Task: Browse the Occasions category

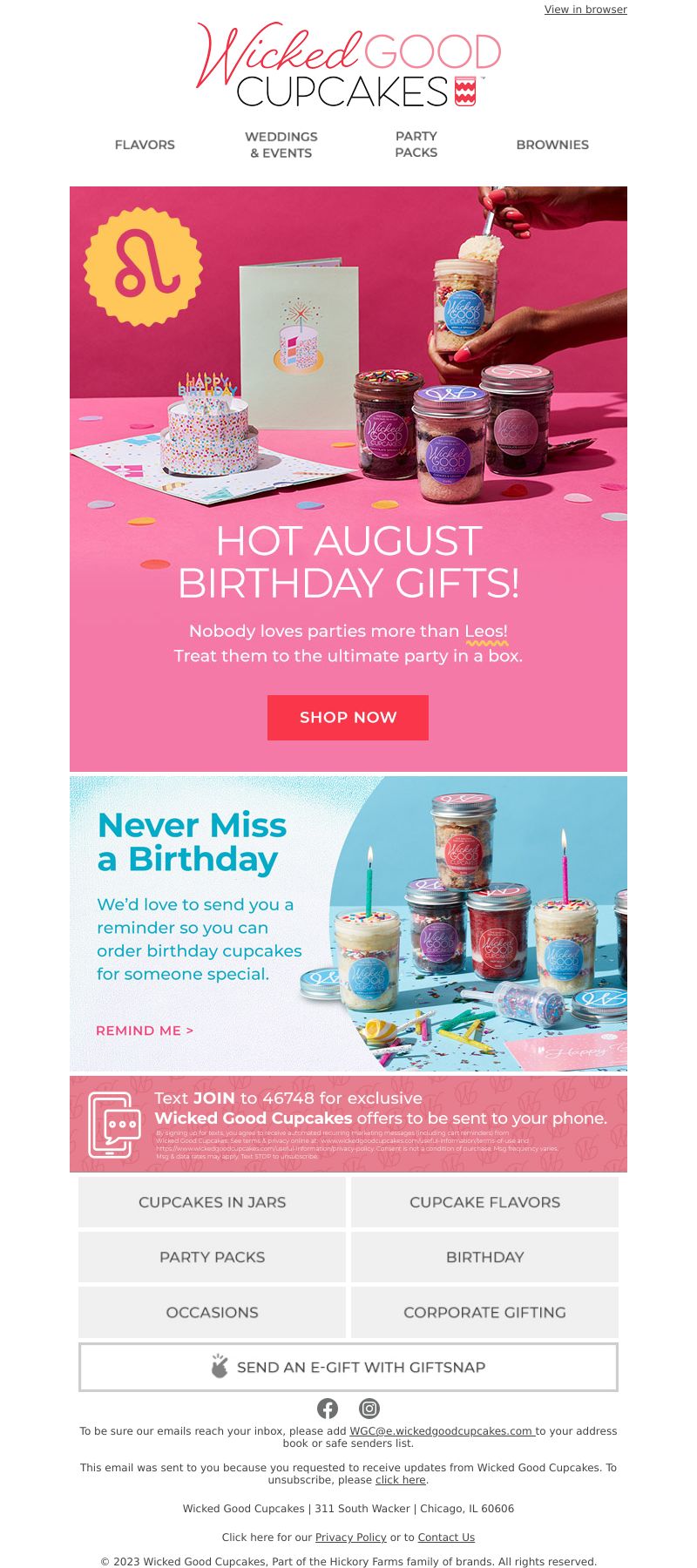Action: tap(212, 1312)
